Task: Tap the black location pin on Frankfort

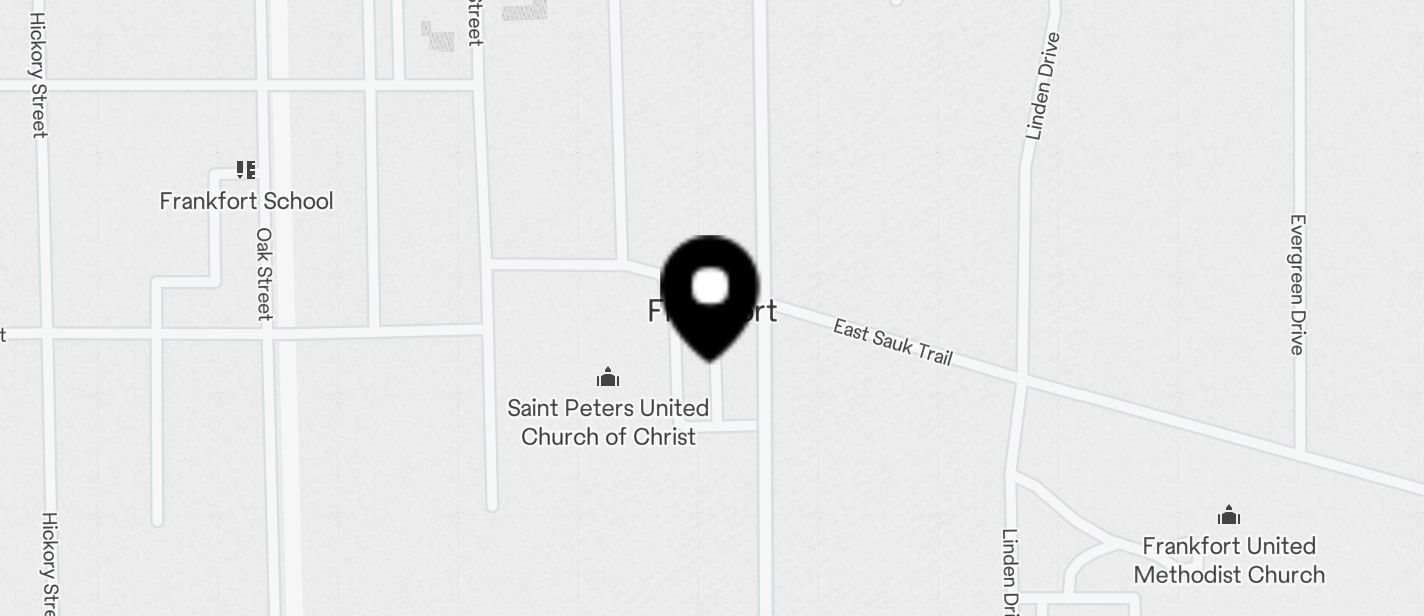Action: 710,293
